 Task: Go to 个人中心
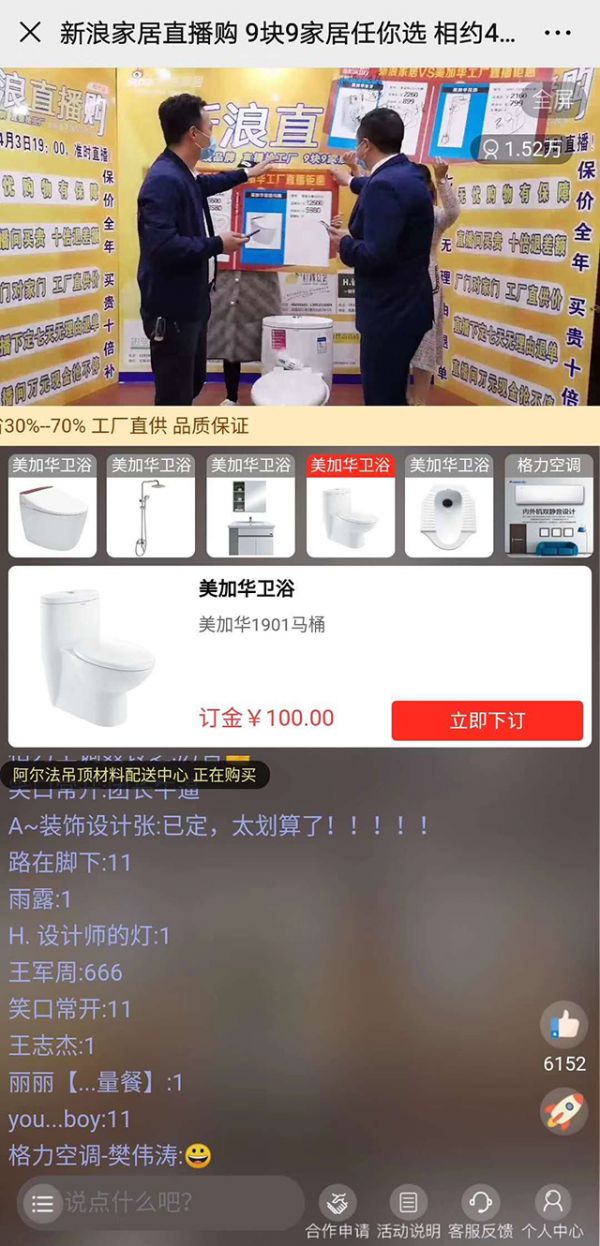pyautogui.click(x=552, y=1211)
